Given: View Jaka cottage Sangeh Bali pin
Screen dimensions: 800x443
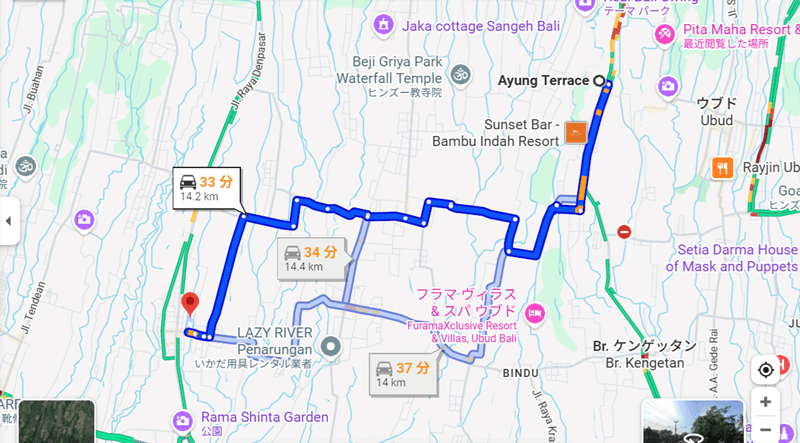Looking at the screenshot, I should click(382, 23).
